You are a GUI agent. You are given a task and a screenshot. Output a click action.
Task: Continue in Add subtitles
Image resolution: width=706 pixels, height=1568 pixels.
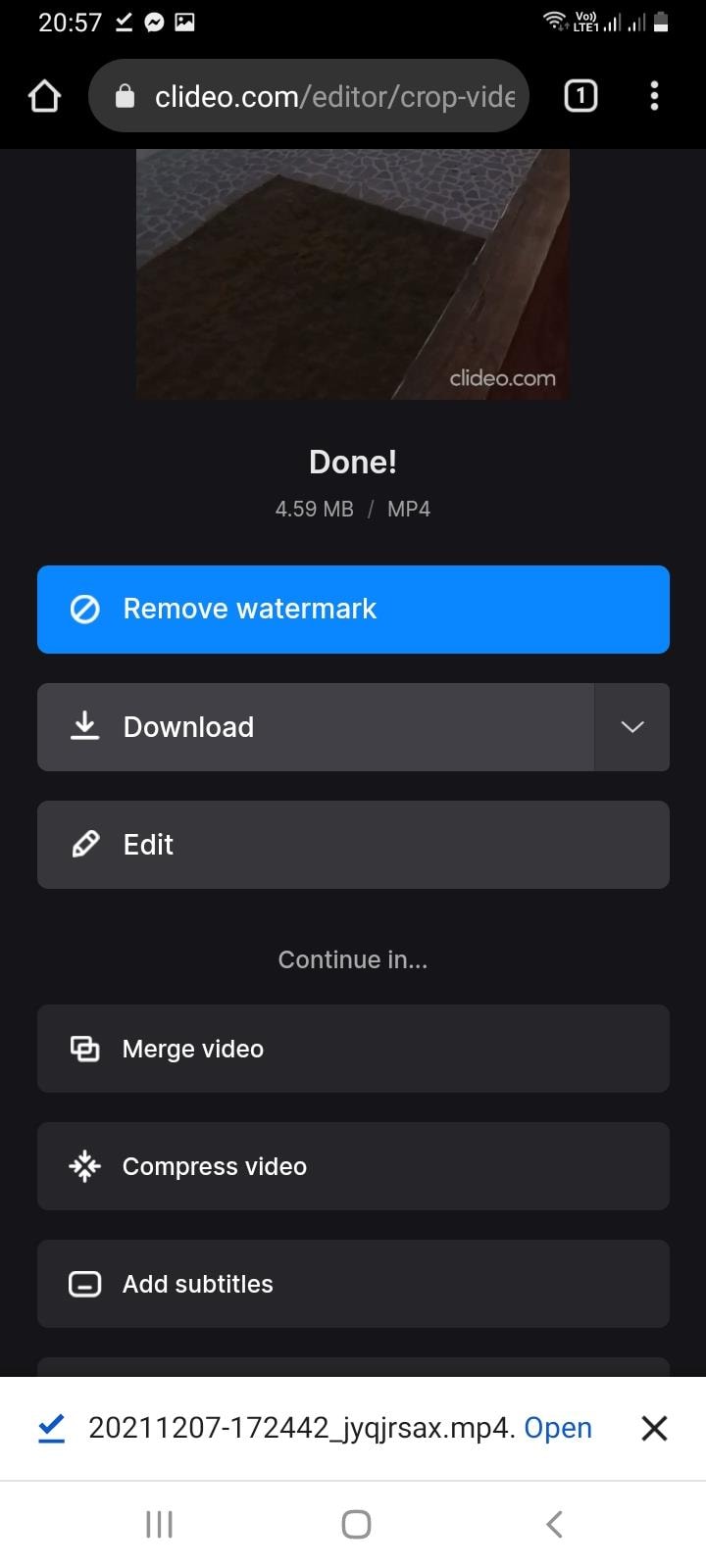point(353,1284)
